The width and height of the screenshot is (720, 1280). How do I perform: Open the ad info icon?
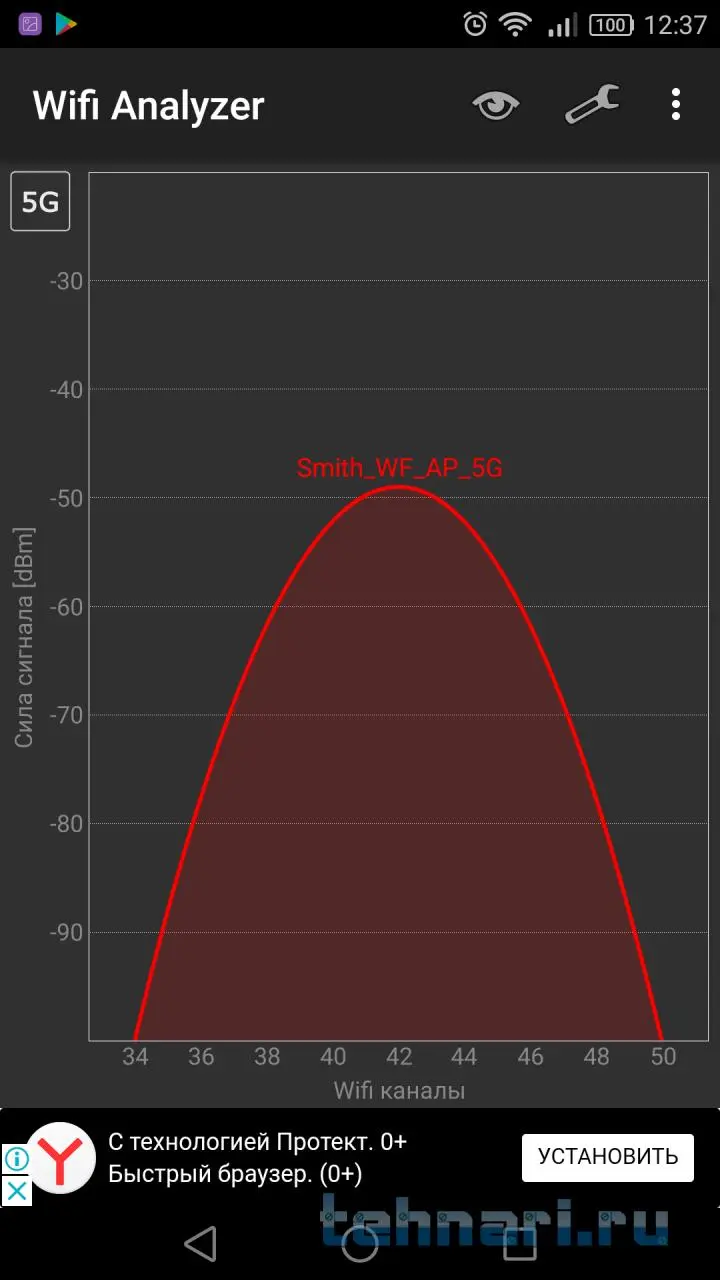coord(17,1160)
